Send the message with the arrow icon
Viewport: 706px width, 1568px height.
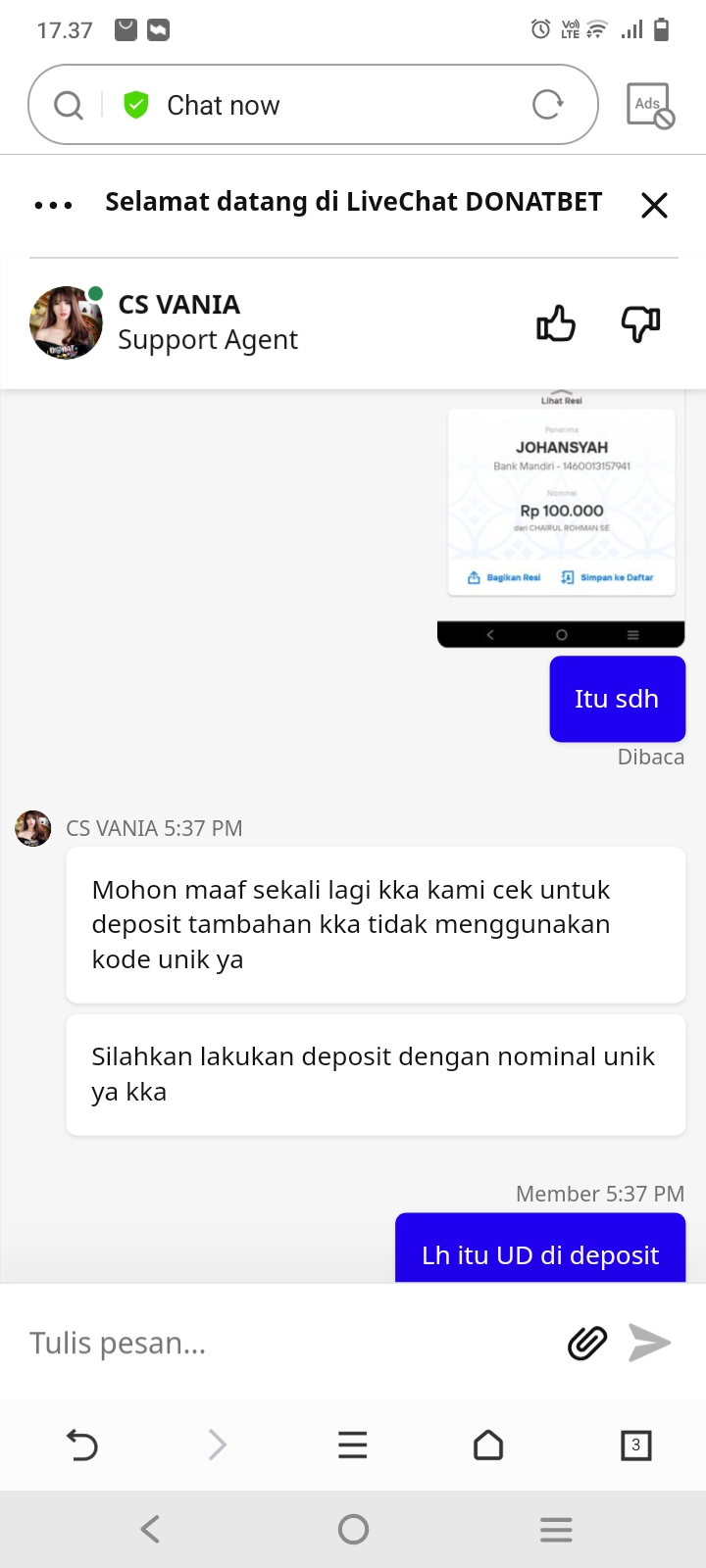pyautogui.click(x=649, y=1343)
